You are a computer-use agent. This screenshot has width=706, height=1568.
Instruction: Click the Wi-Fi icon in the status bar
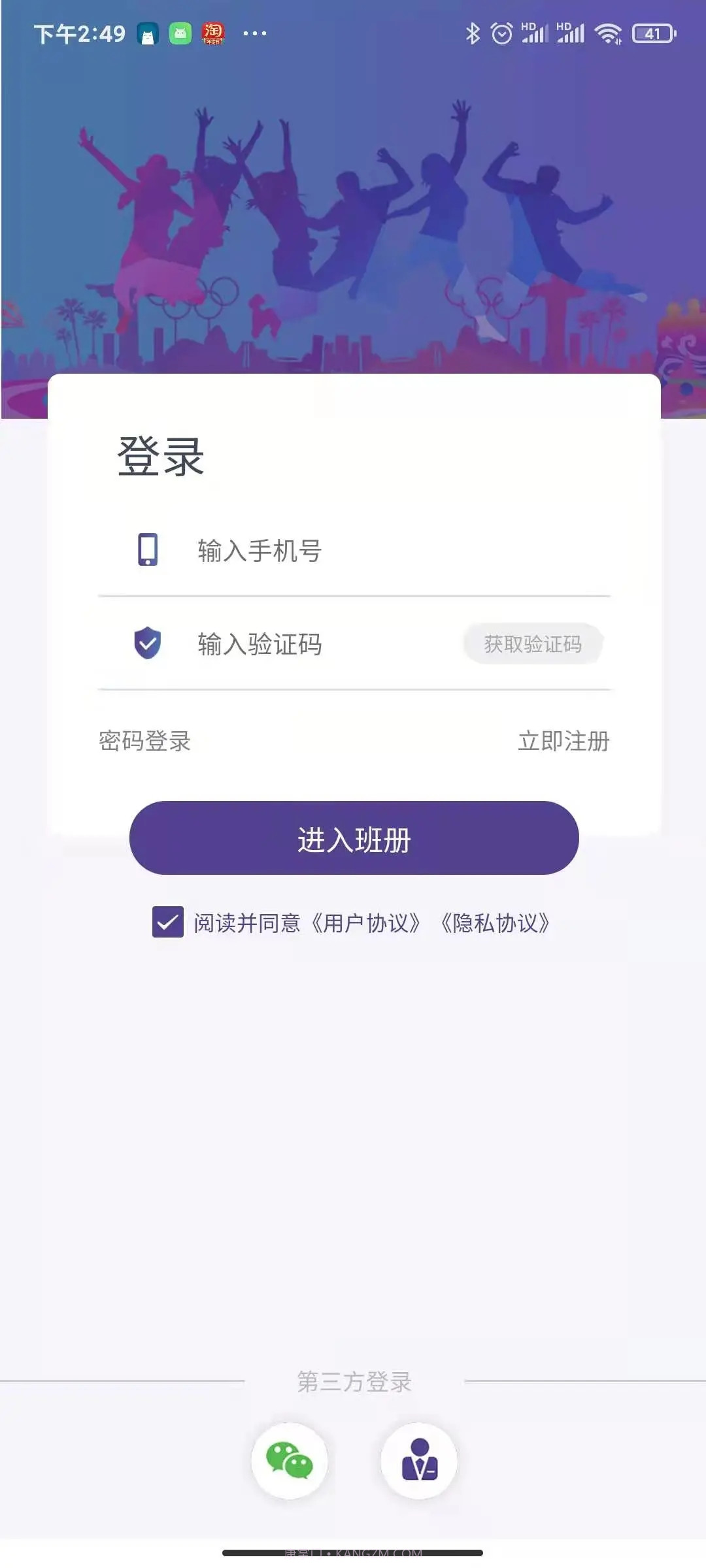click(610, 33)
